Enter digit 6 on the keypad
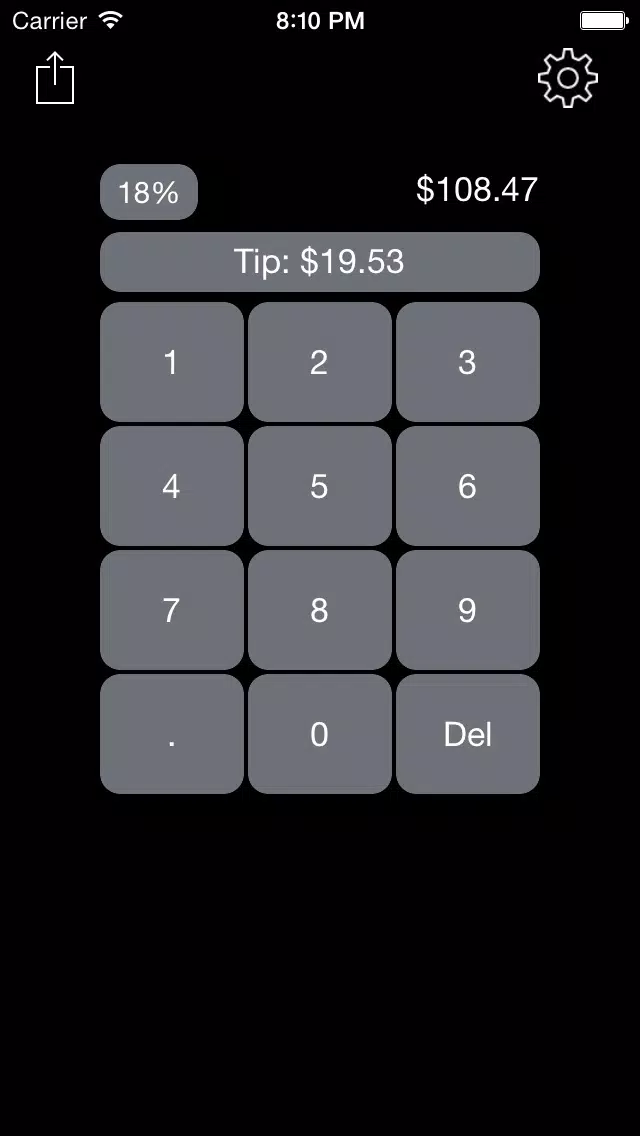 (x=467, y=486)
